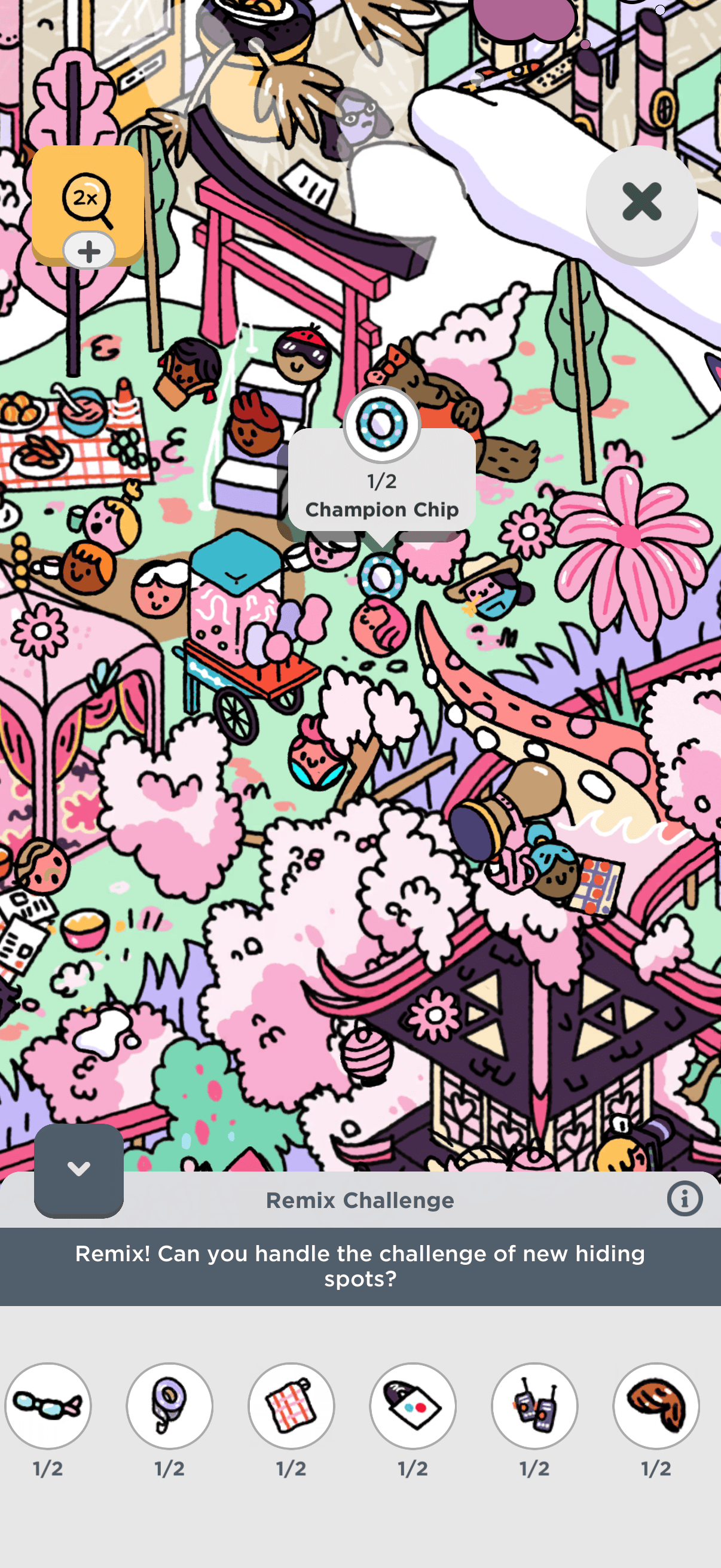The height and width of the screenshot is (1568, 721).
Task: Open the Remix Challenge info icon
Action: (685, 1198)
